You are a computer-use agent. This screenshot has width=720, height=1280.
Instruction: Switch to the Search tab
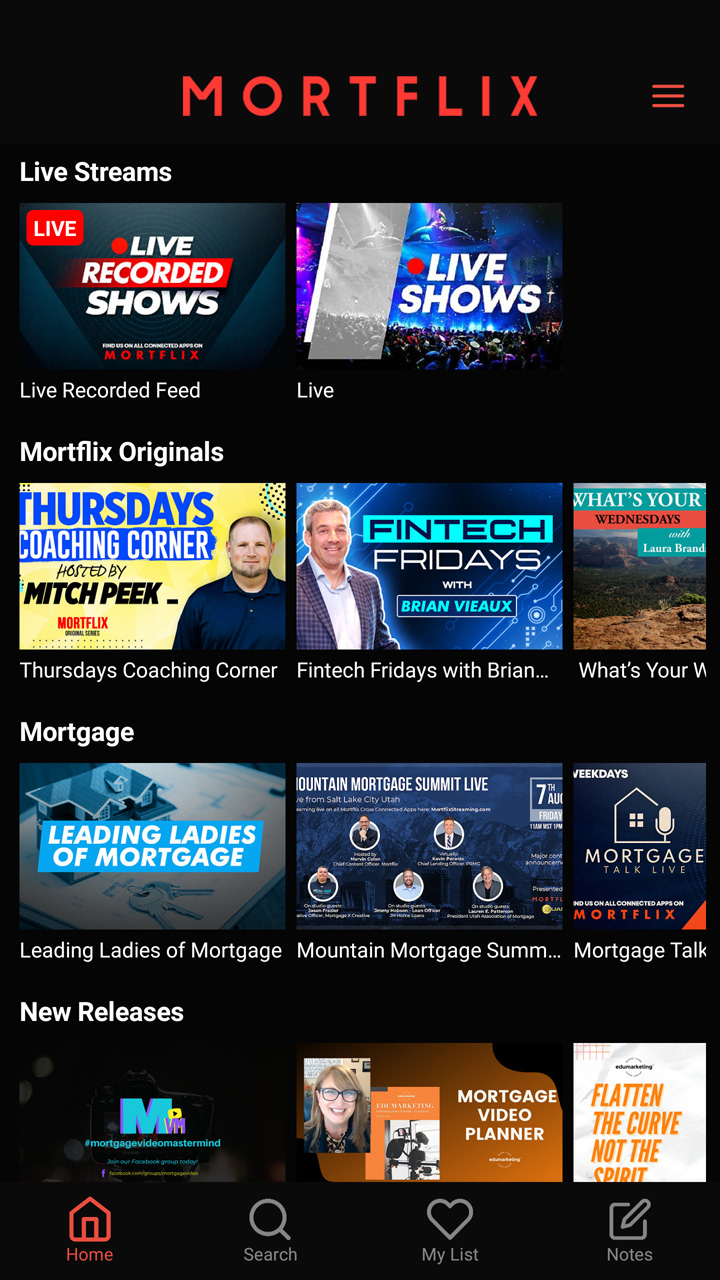[x=270, y=1231]
